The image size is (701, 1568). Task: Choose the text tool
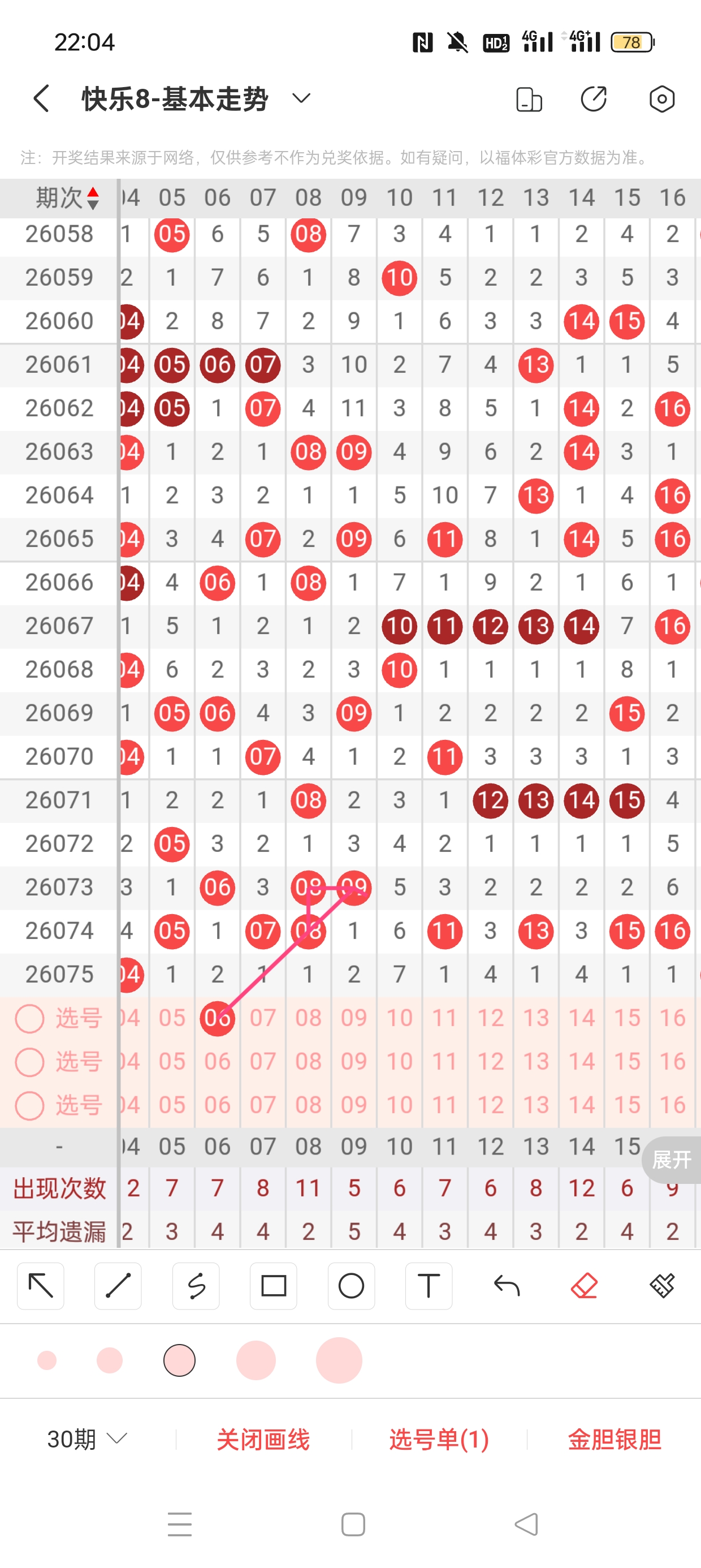(429, 1286)
